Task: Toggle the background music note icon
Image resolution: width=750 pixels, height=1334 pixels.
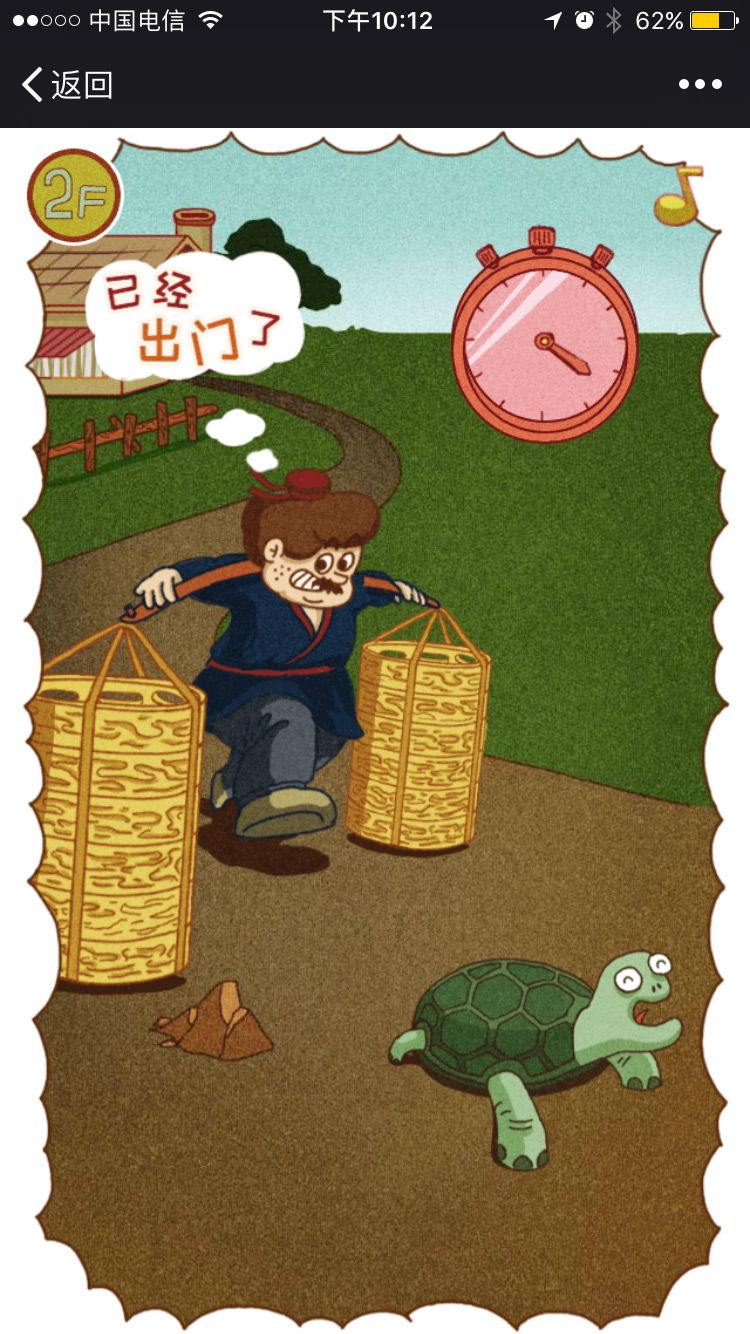Action: tap(679, 197)
